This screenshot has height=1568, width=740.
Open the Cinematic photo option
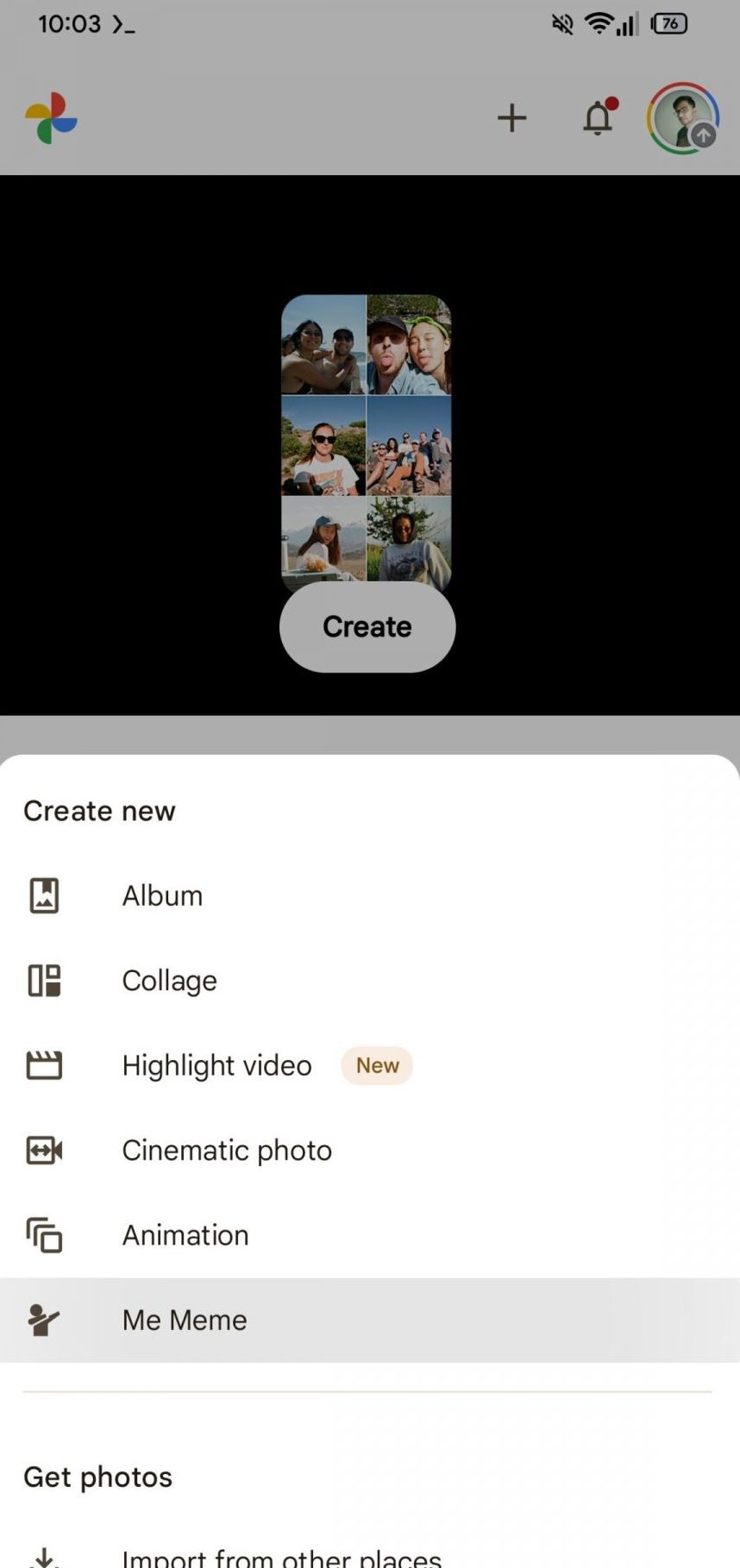pos(226,1150)
